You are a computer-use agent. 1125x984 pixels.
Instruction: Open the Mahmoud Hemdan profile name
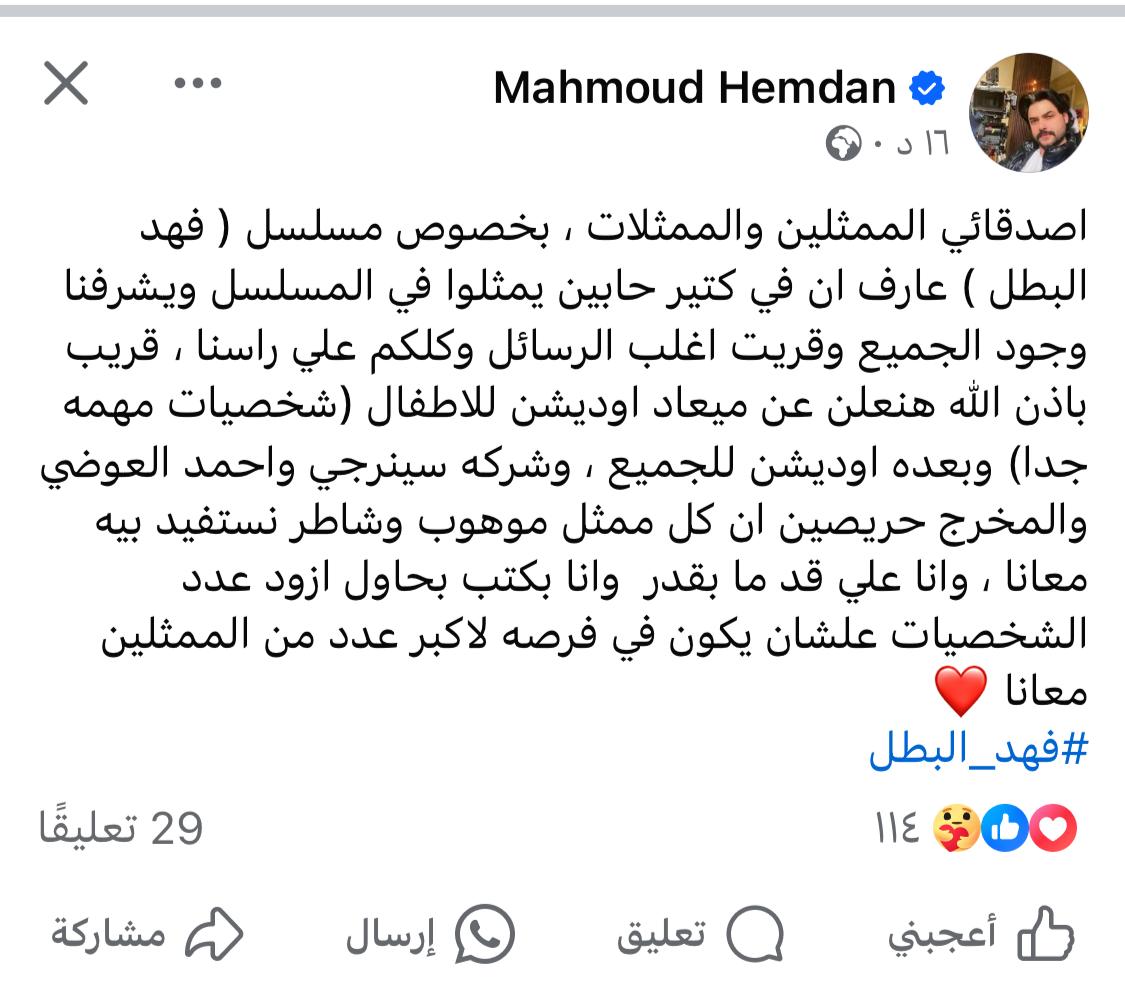point(694,90)
